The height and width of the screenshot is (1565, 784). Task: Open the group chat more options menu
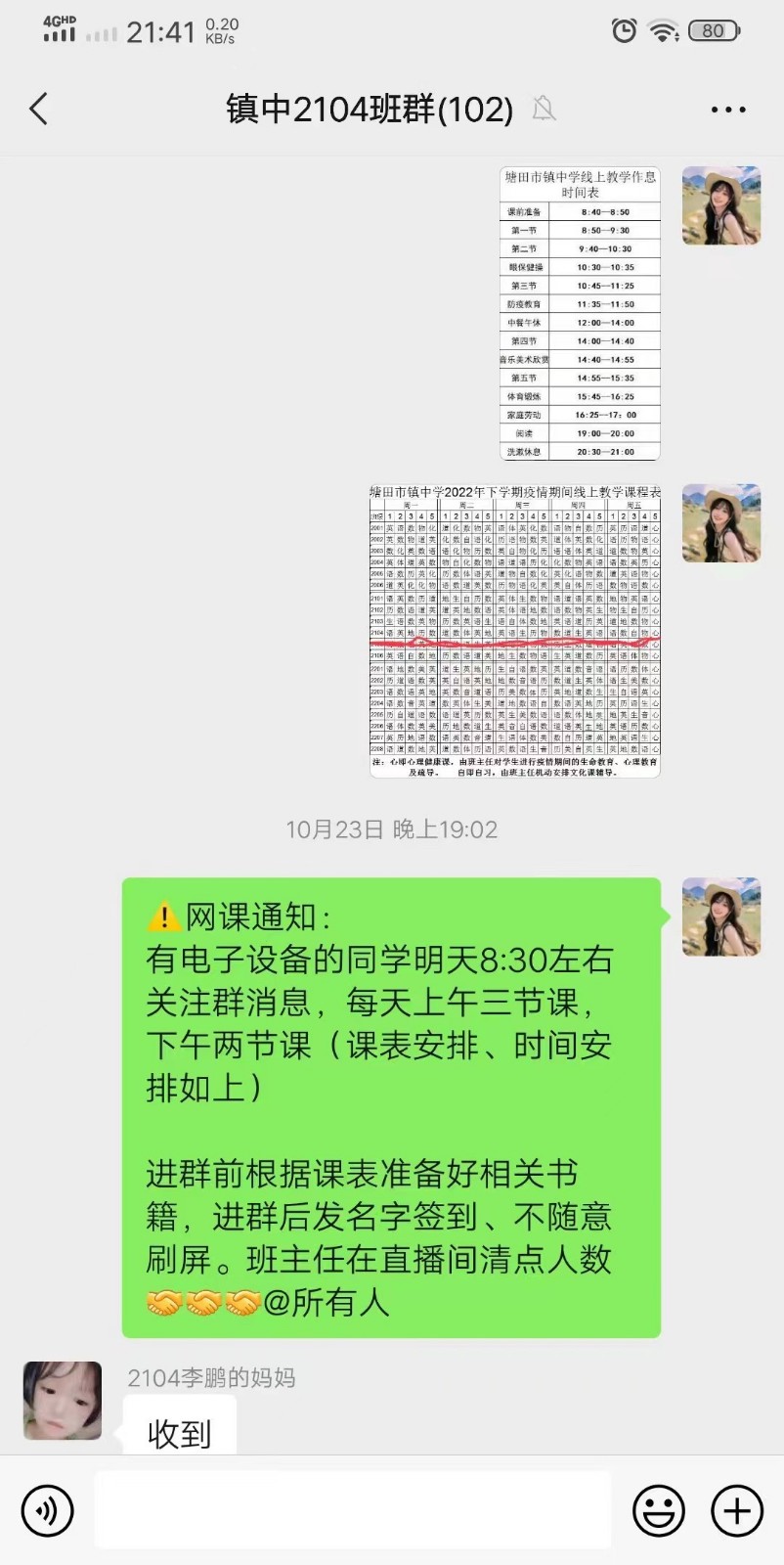(x=727, y=110)
